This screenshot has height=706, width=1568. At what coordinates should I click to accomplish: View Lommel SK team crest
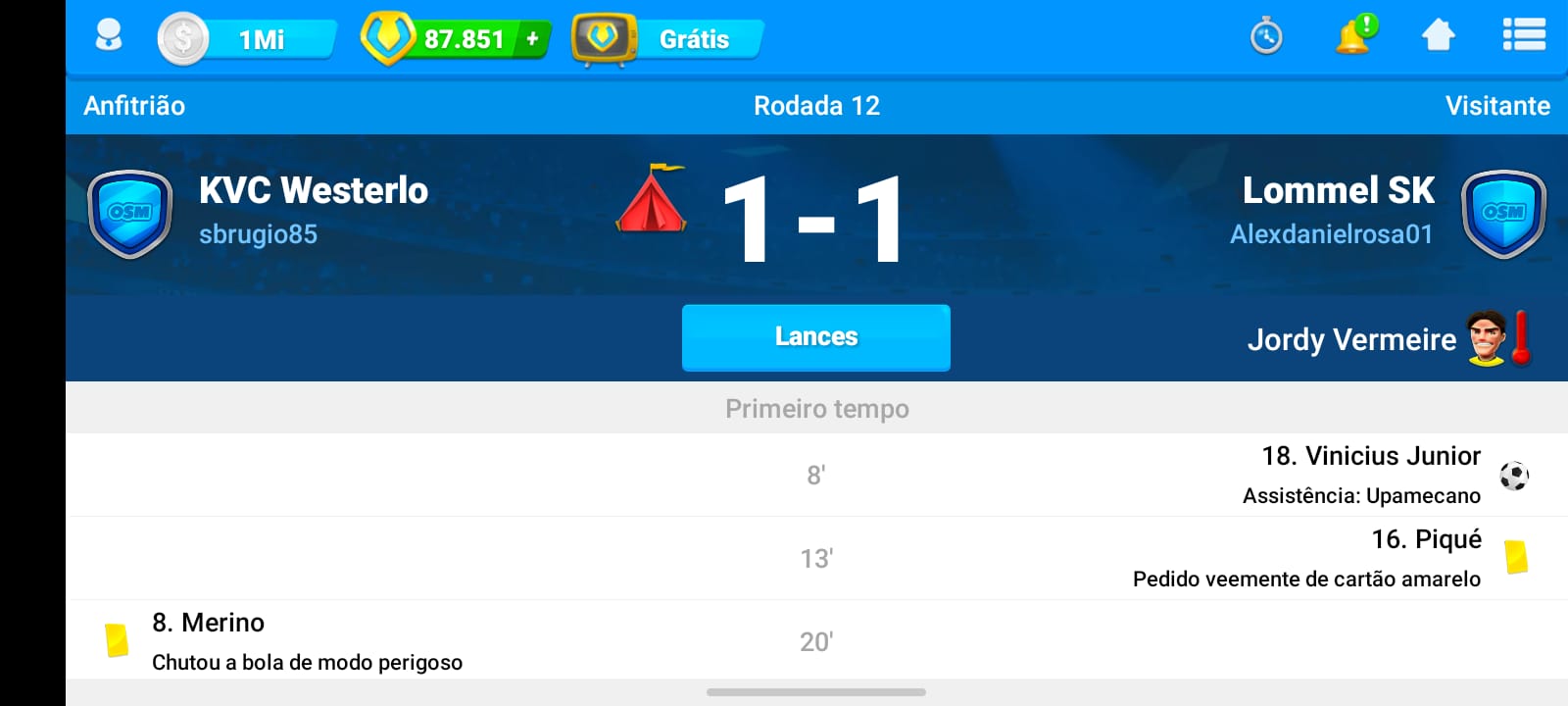click(1503, 214)
